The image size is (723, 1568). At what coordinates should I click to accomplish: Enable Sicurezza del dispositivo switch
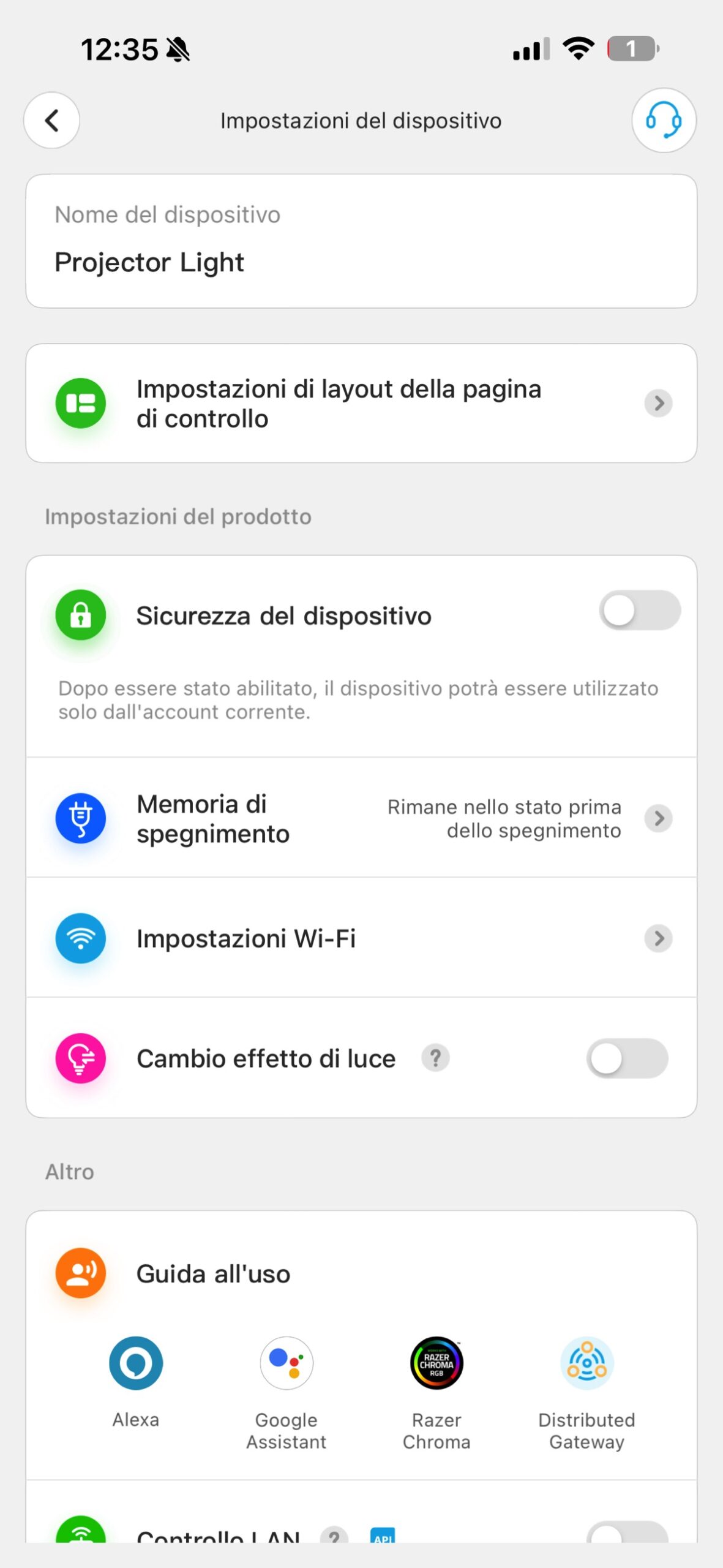pos(639,611)
